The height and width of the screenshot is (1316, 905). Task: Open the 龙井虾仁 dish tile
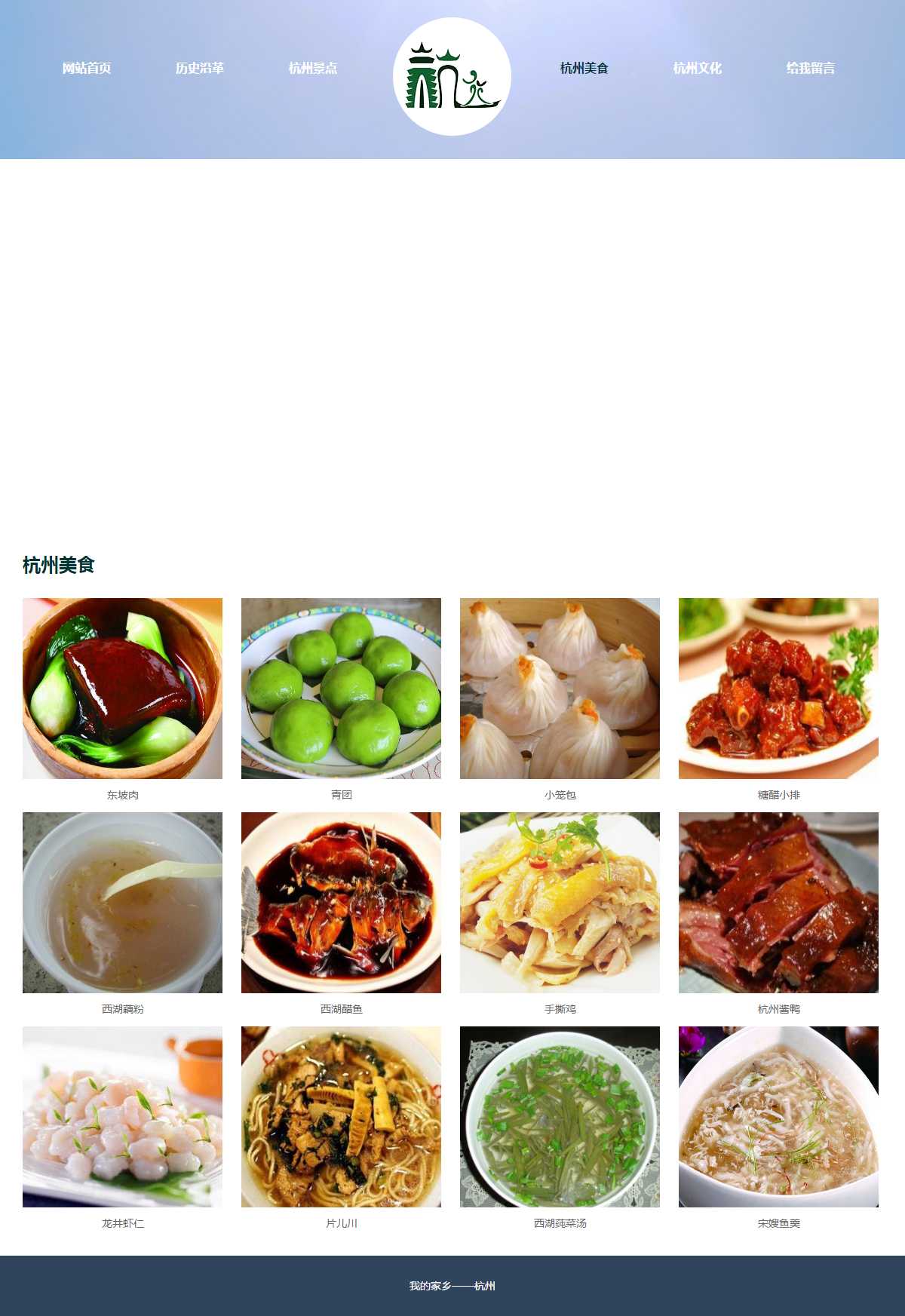(122, 1117)
